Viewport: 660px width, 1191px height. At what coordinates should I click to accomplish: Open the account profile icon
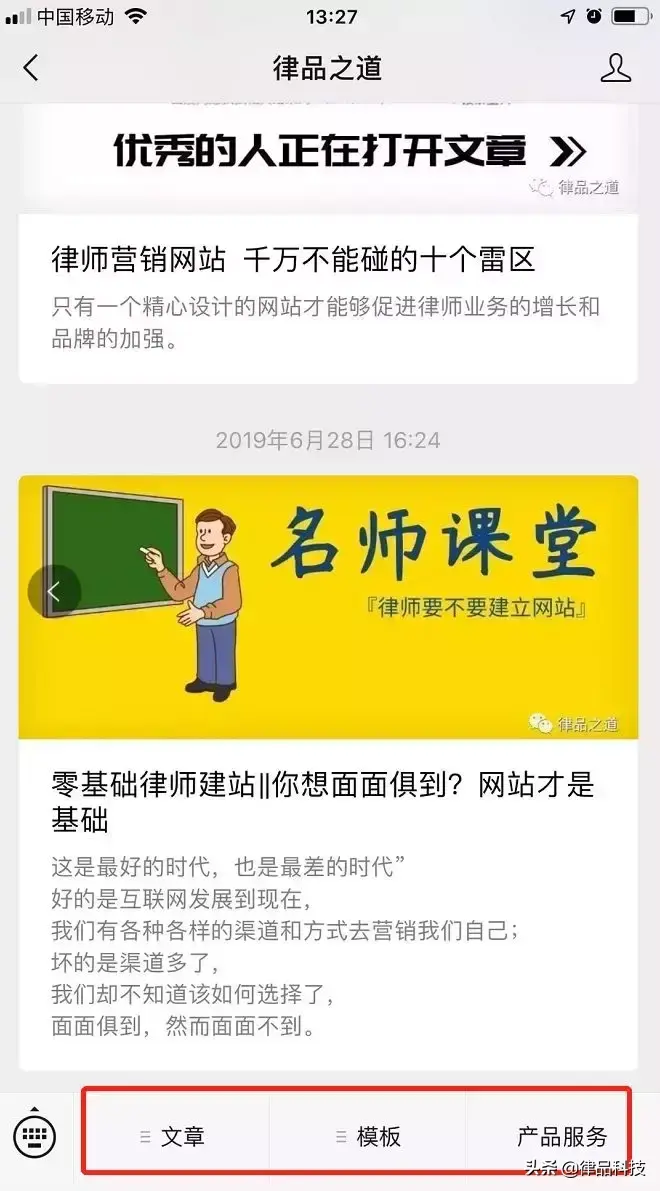click(616, 68)
